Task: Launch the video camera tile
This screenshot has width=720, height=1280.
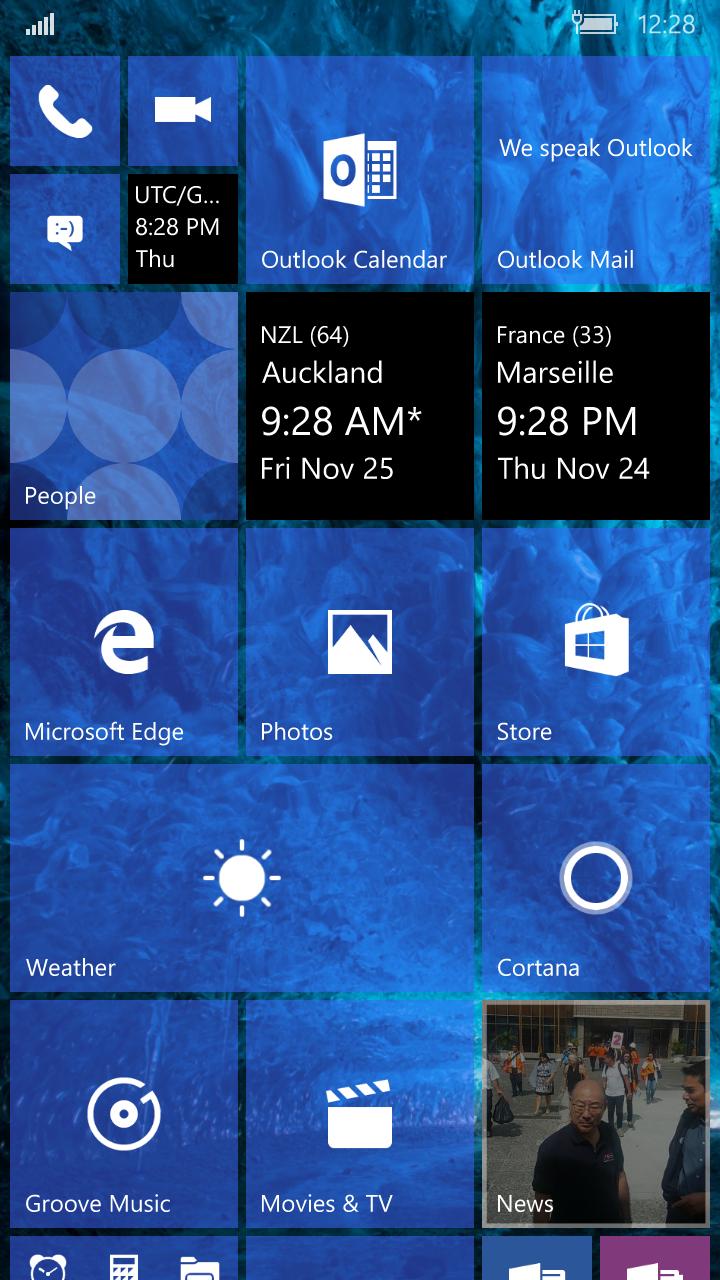Action: (183, 111)
